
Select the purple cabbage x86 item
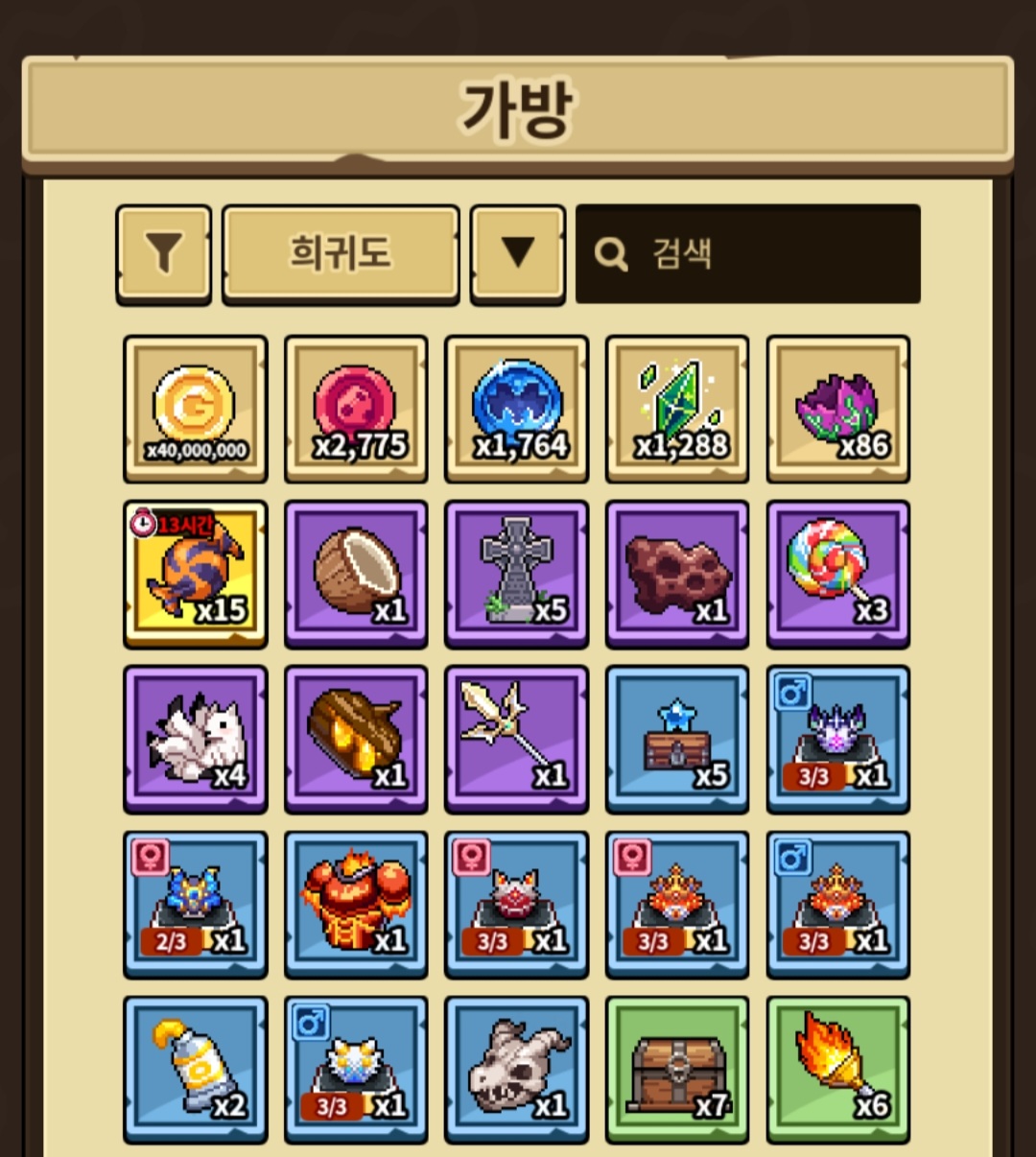[838, 409]
